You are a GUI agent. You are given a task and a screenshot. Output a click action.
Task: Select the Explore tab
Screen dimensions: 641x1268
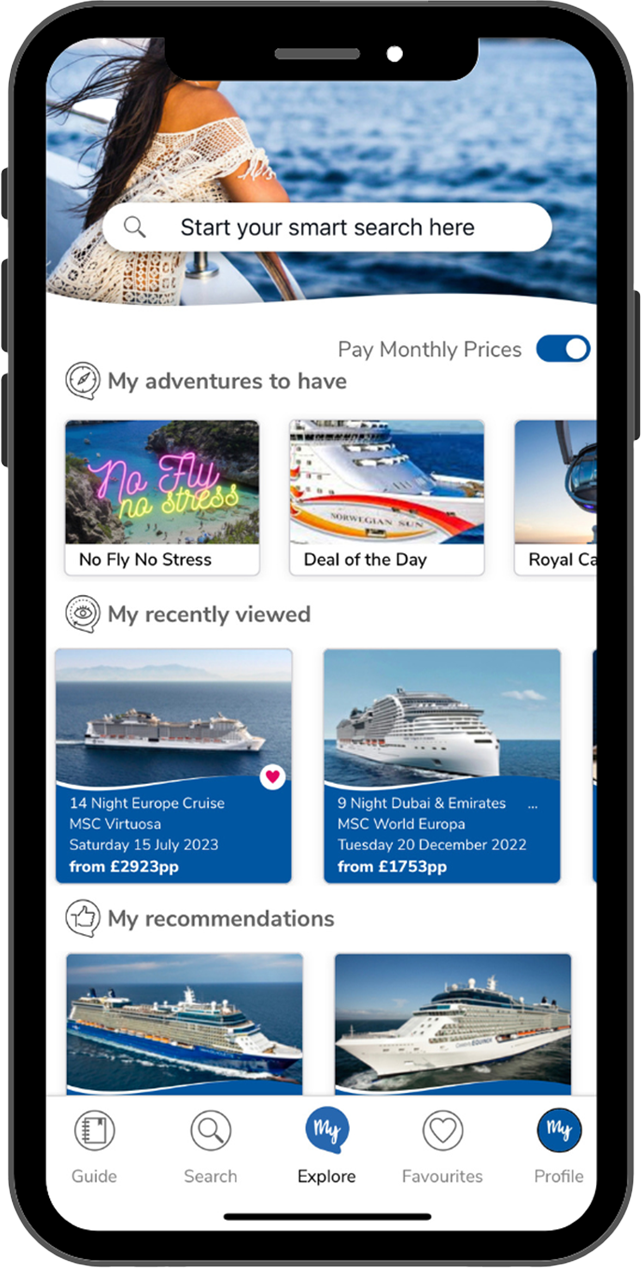tap(327, 1146)
